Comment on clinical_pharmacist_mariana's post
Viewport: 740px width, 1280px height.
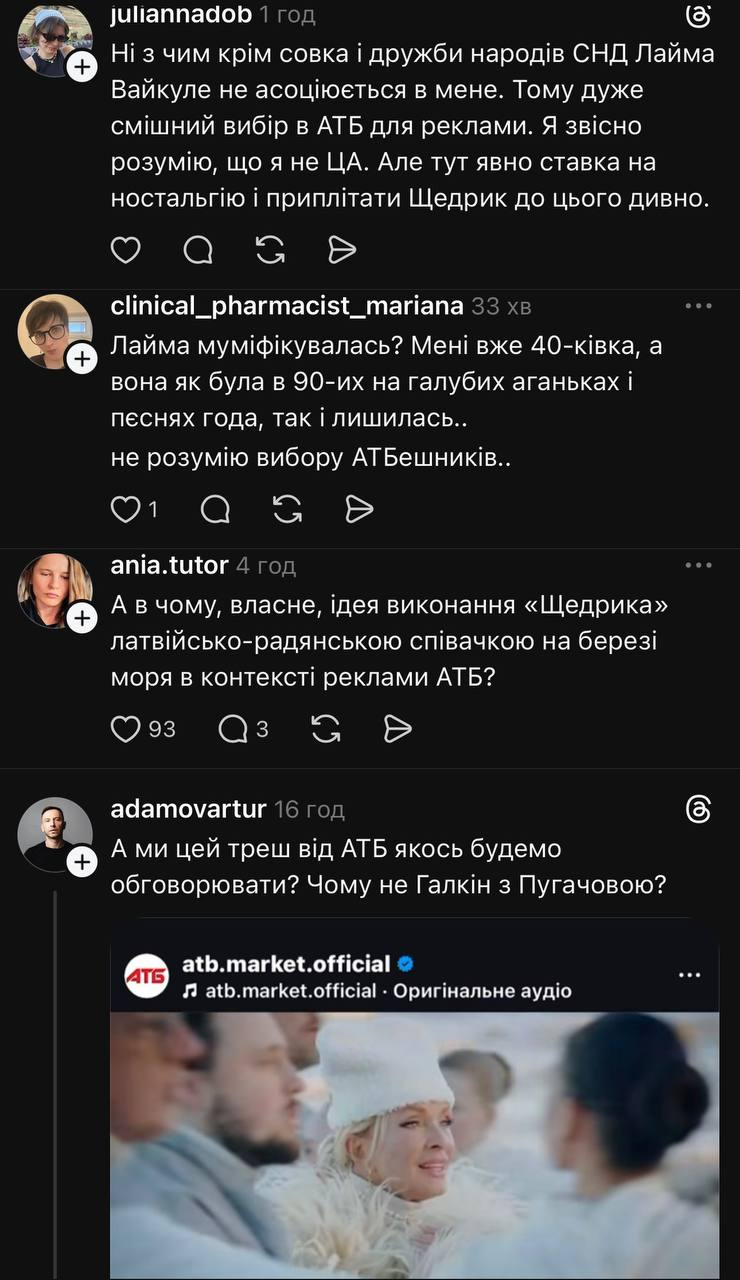pos(215,510)
